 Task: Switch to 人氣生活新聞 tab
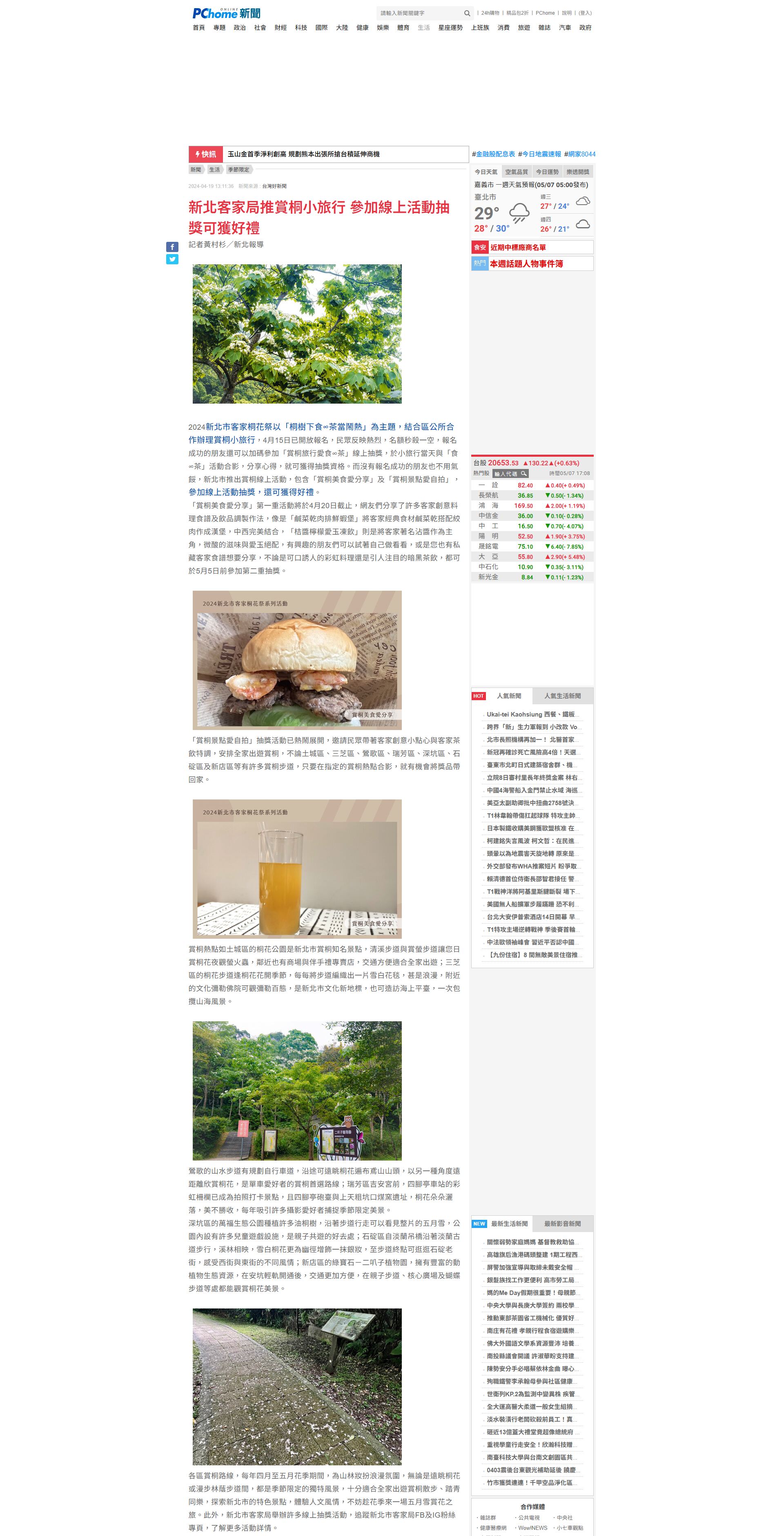coord(562,696)
